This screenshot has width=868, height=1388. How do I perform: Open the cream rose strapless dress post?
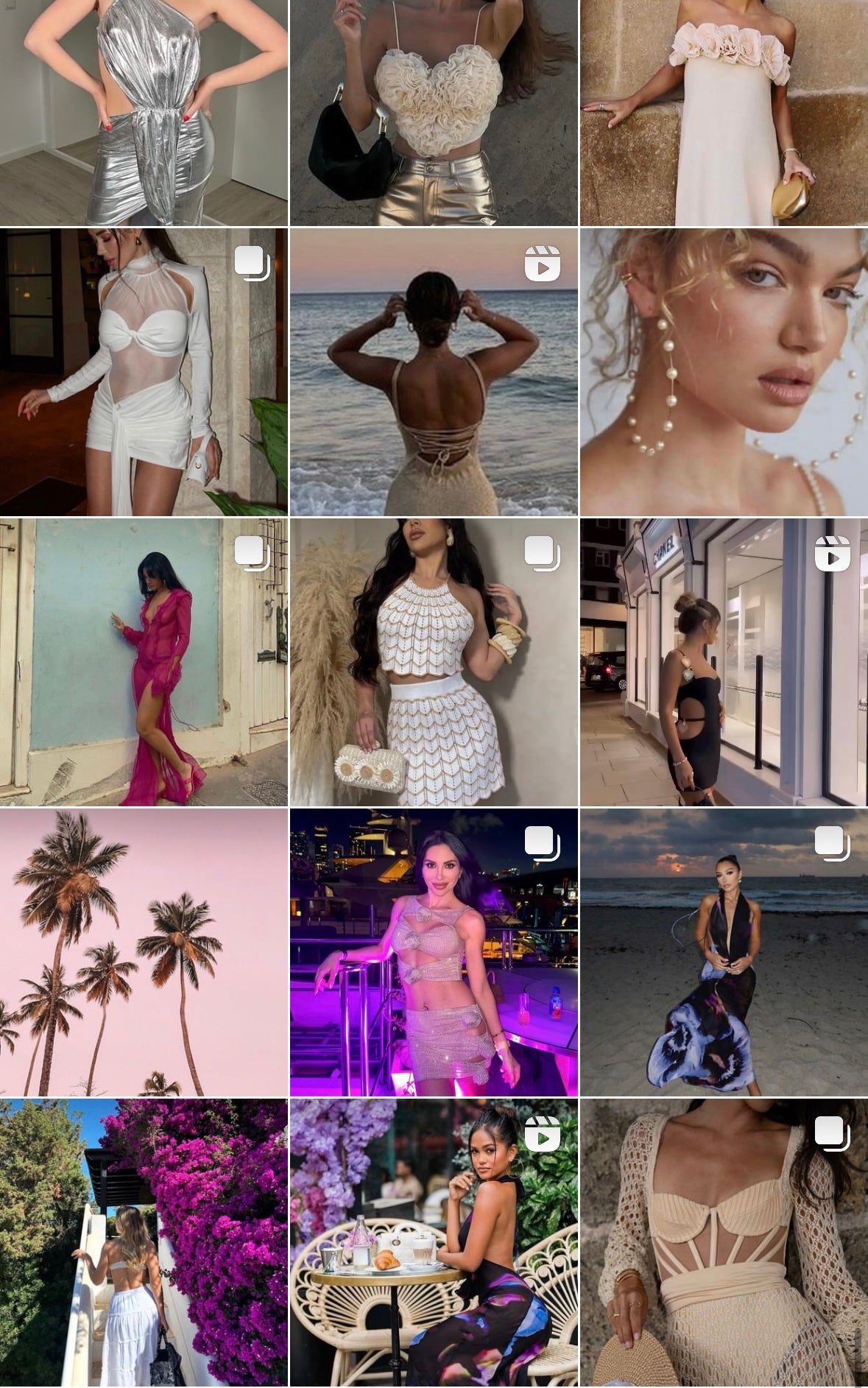click(x=724, y=112)
